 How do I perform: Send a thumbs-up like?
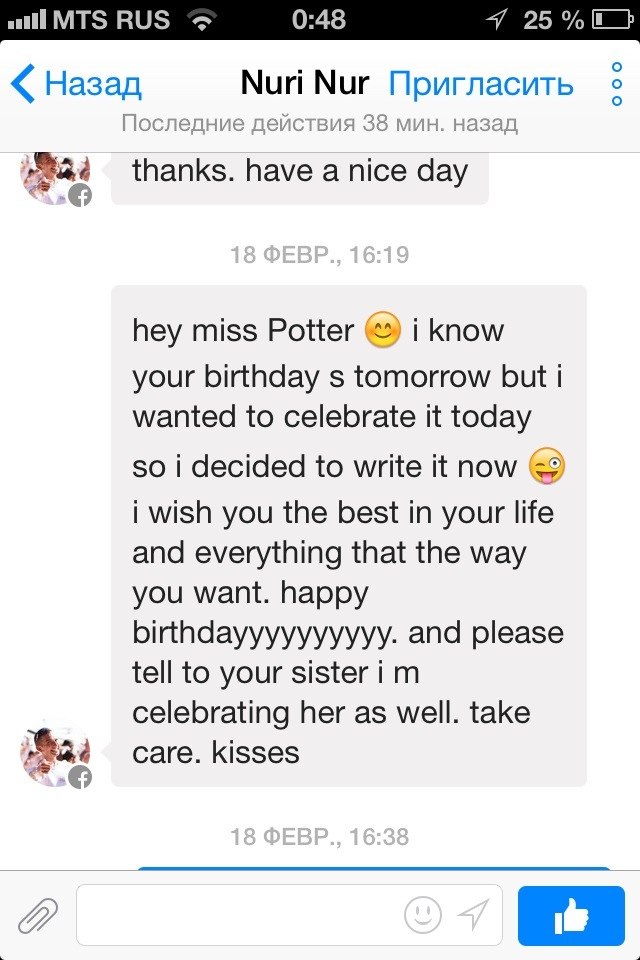pos(570,914)
